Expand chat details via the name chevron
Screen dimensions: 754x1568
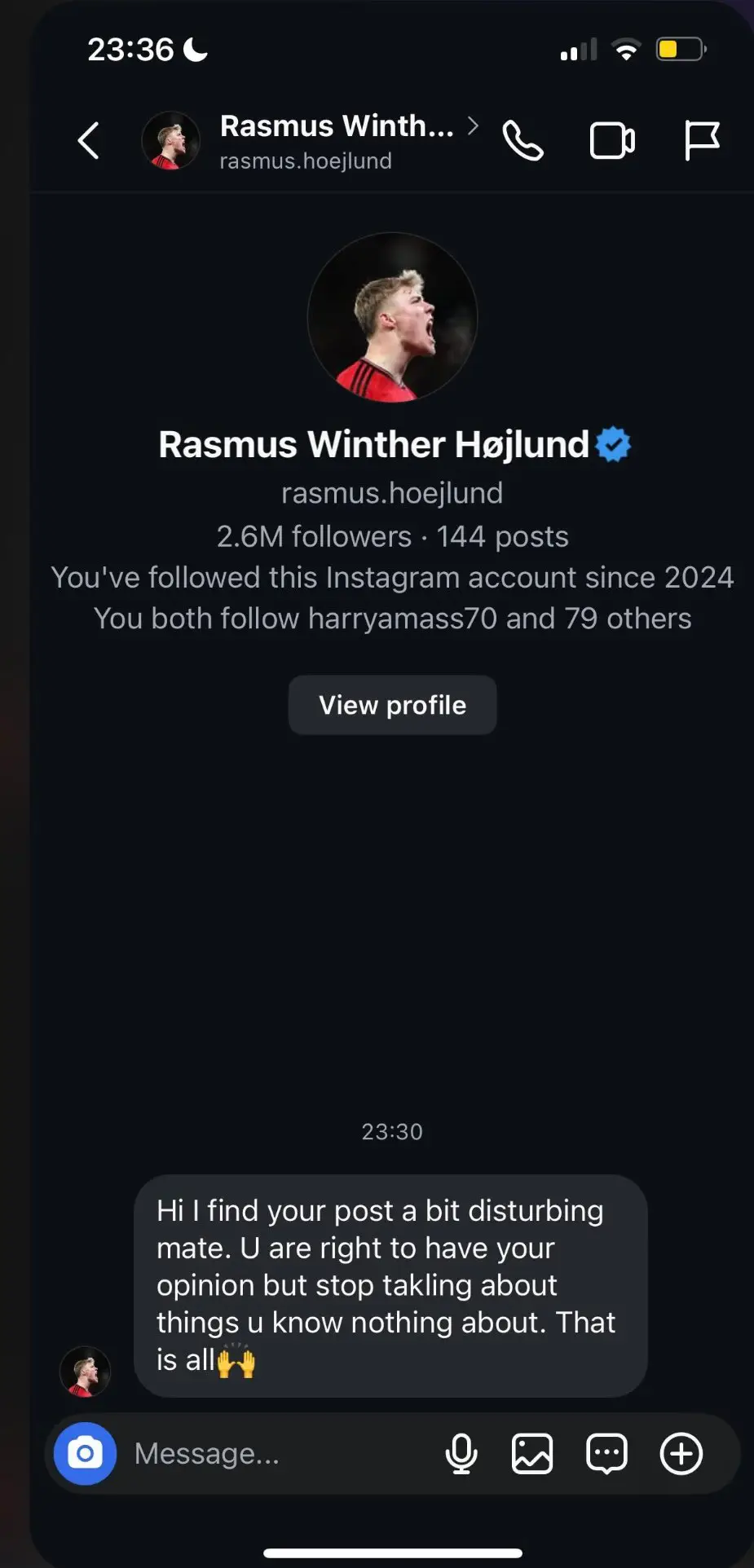coord(473,126)
